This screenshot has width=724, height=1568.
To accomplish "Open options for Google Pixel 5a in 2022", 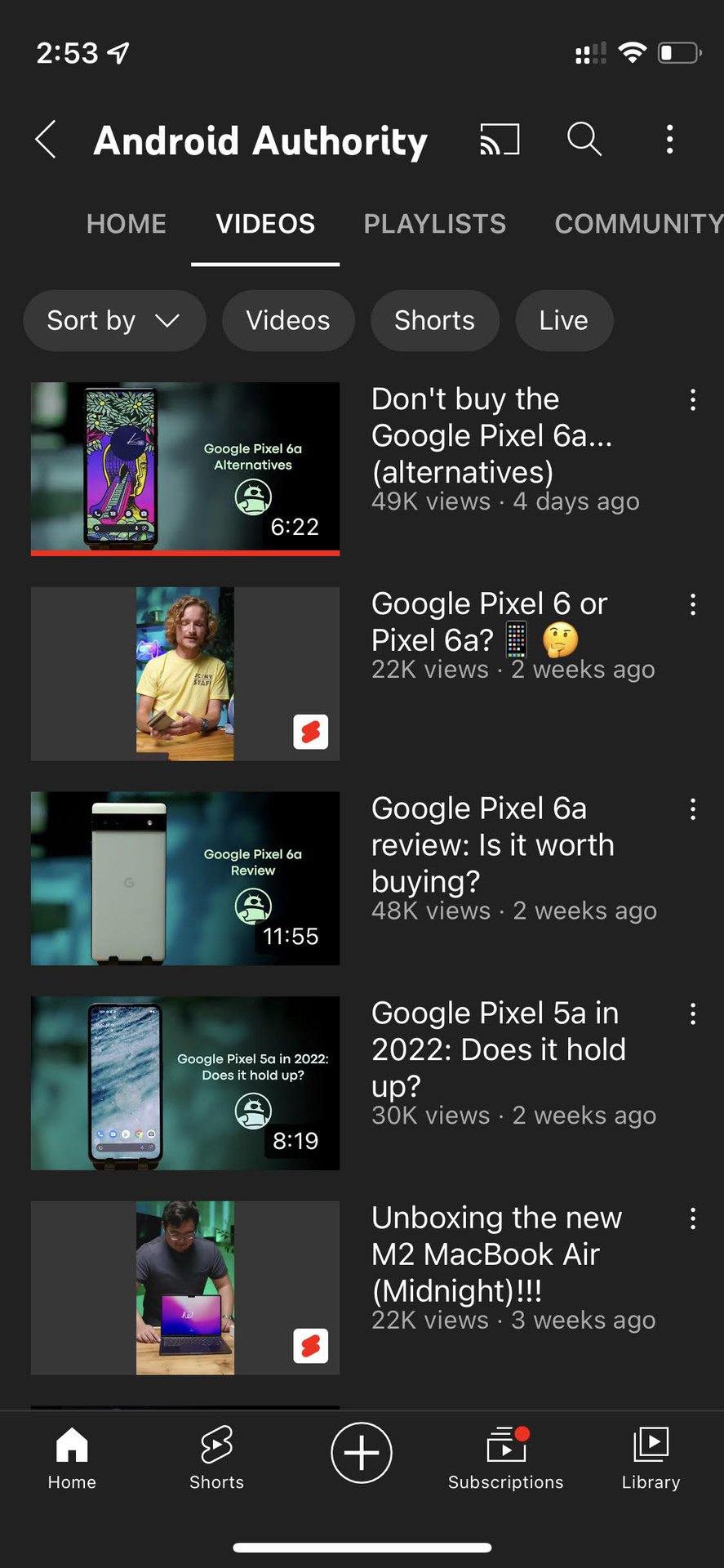I will pos(693,1014).
